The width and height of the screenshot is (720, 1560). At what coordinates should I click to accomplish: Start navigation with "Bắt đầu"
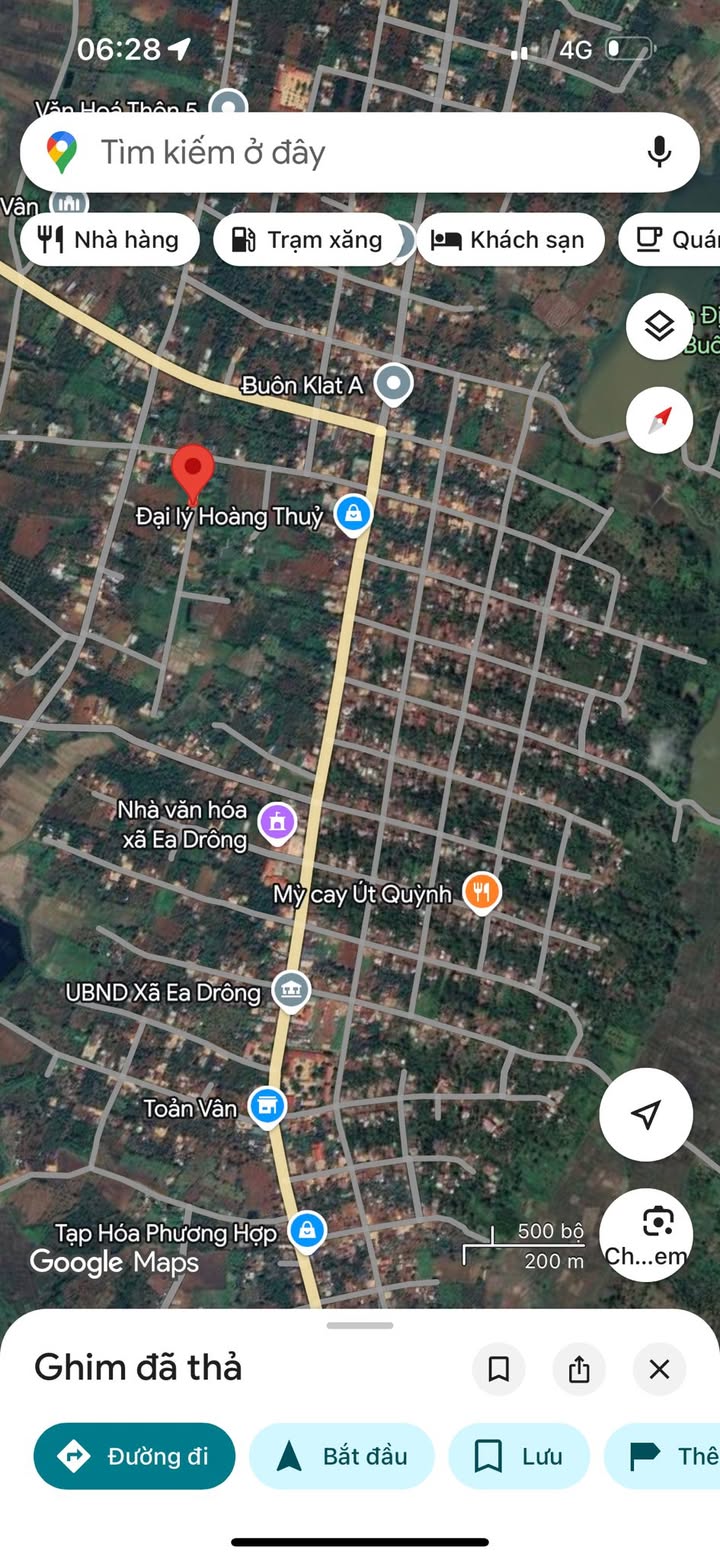point(342,1456)
